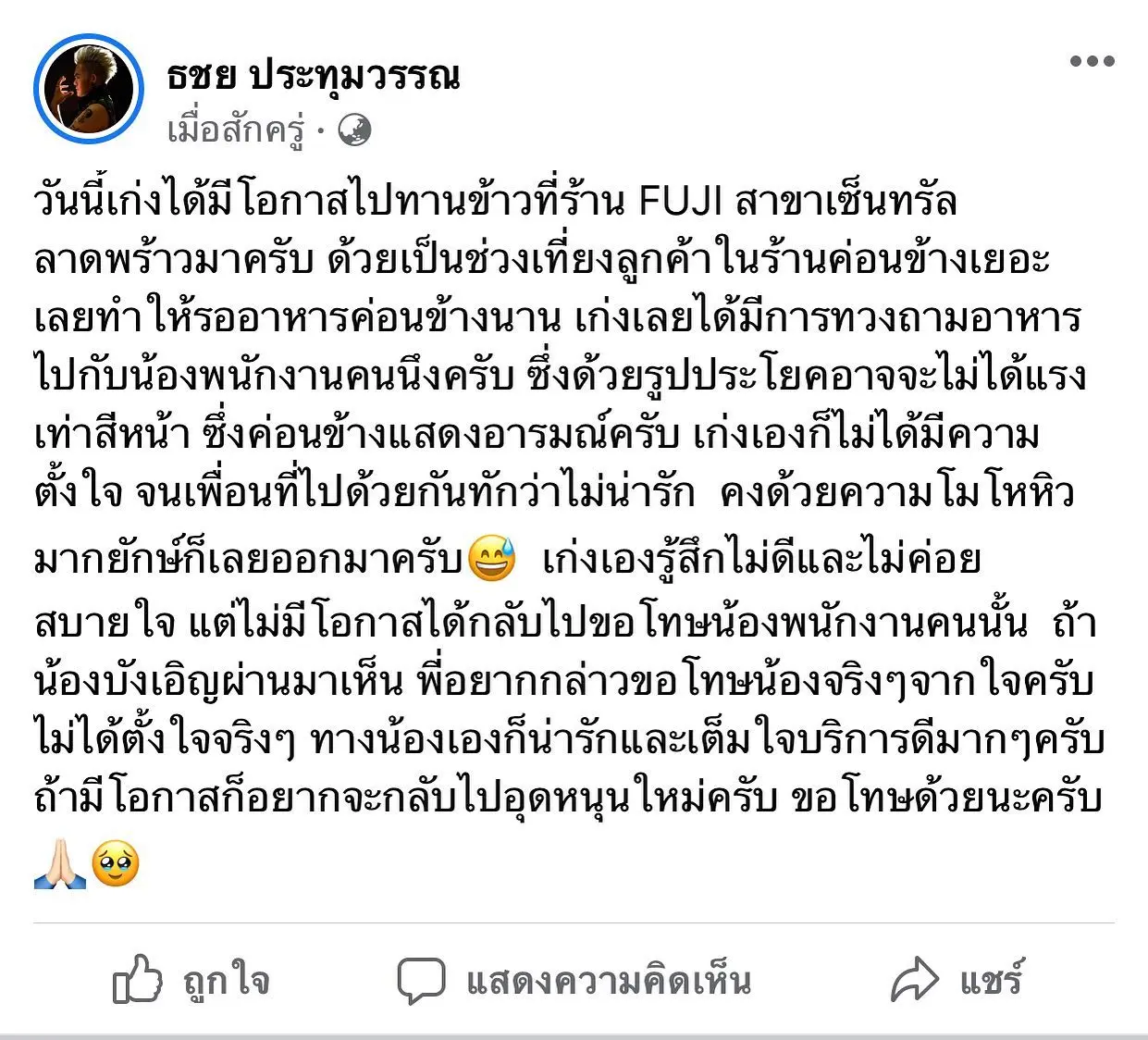Tap แสดงความคิดเห็น to comment
The height and width of the screenshot is (1040, 1148).
[574, 980]
